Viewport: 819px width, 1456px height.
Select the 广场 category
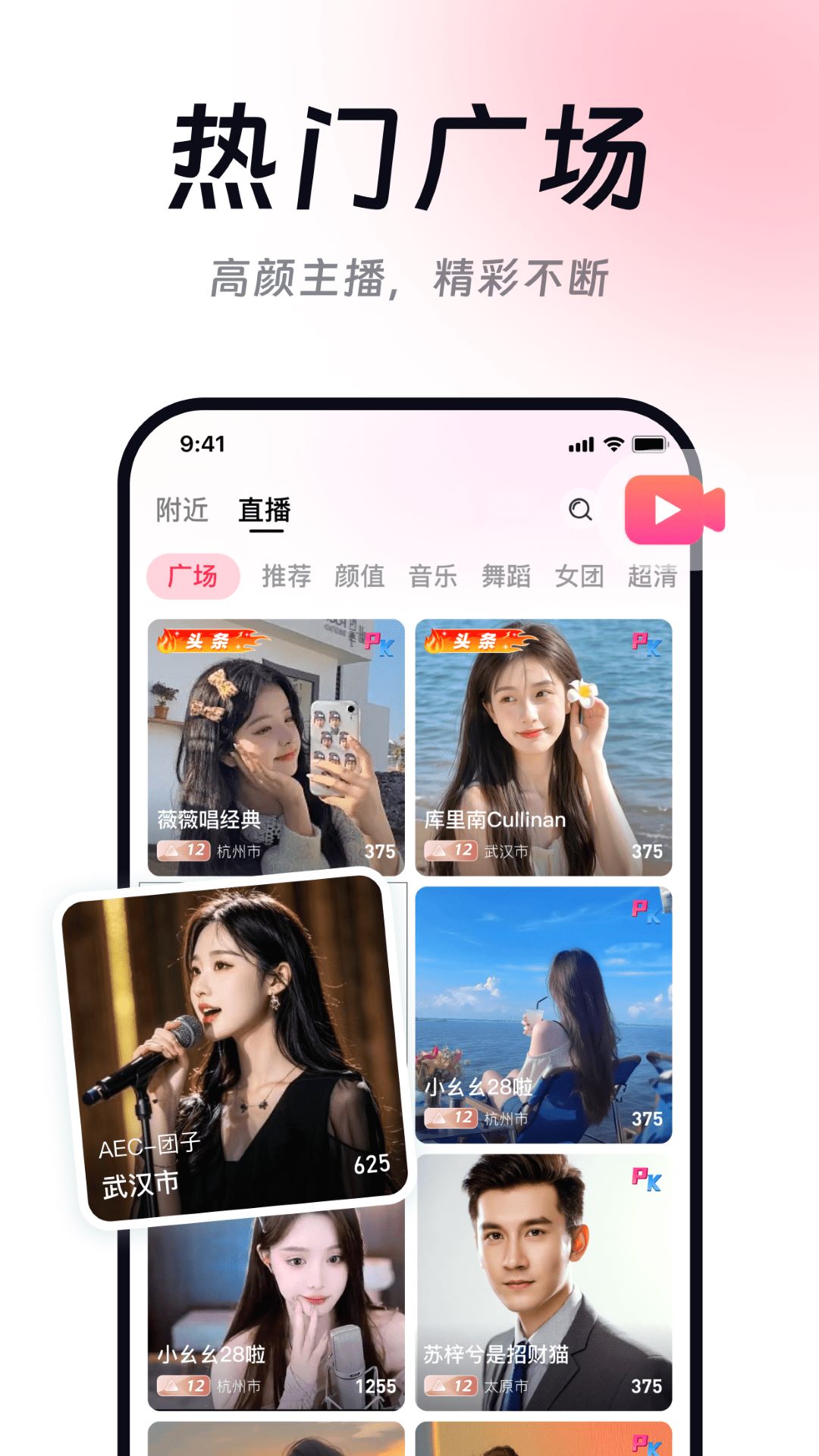[x=194, y=576]
